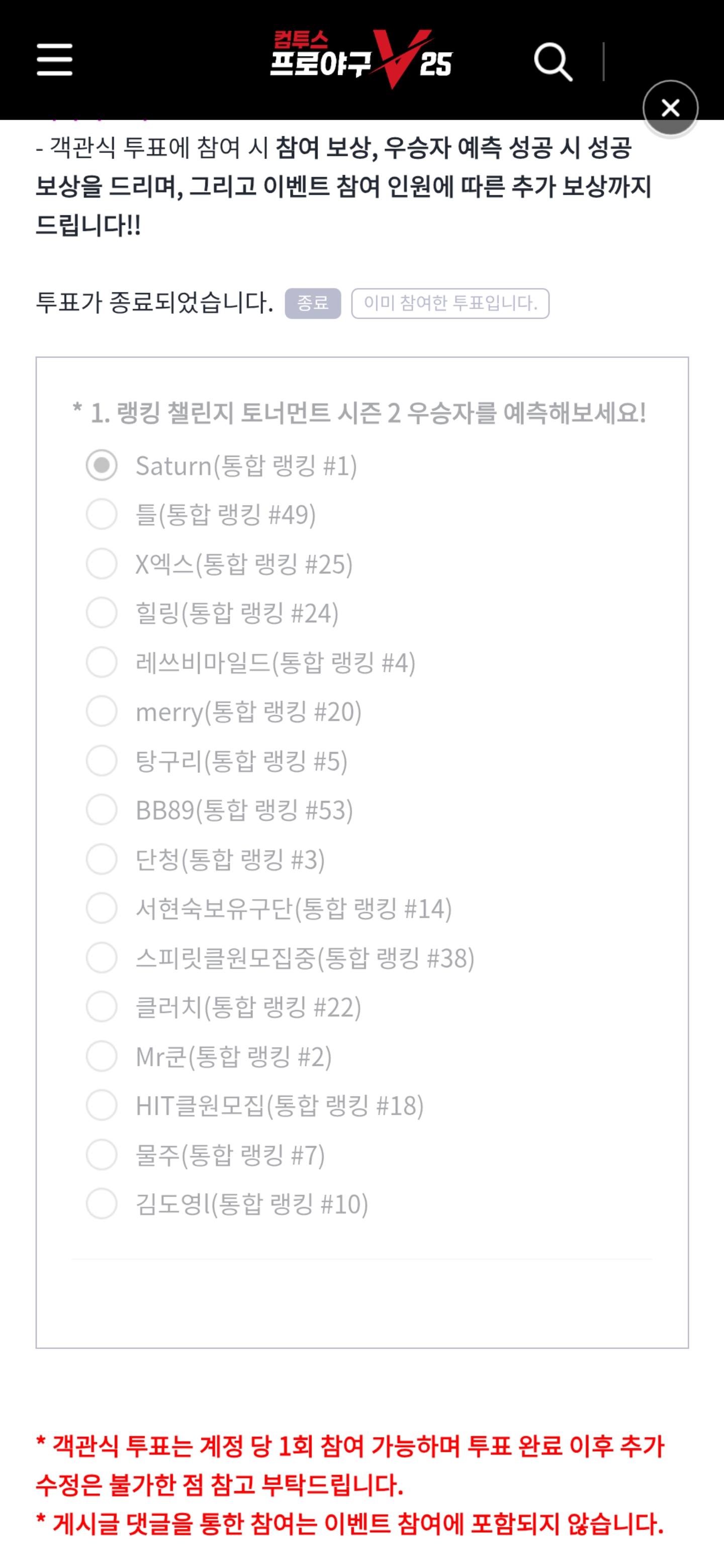The height and width of the screenshot is (1568, 724).
Task: Select 레쓰비마일드 radio option
Action: pos(102,662)
